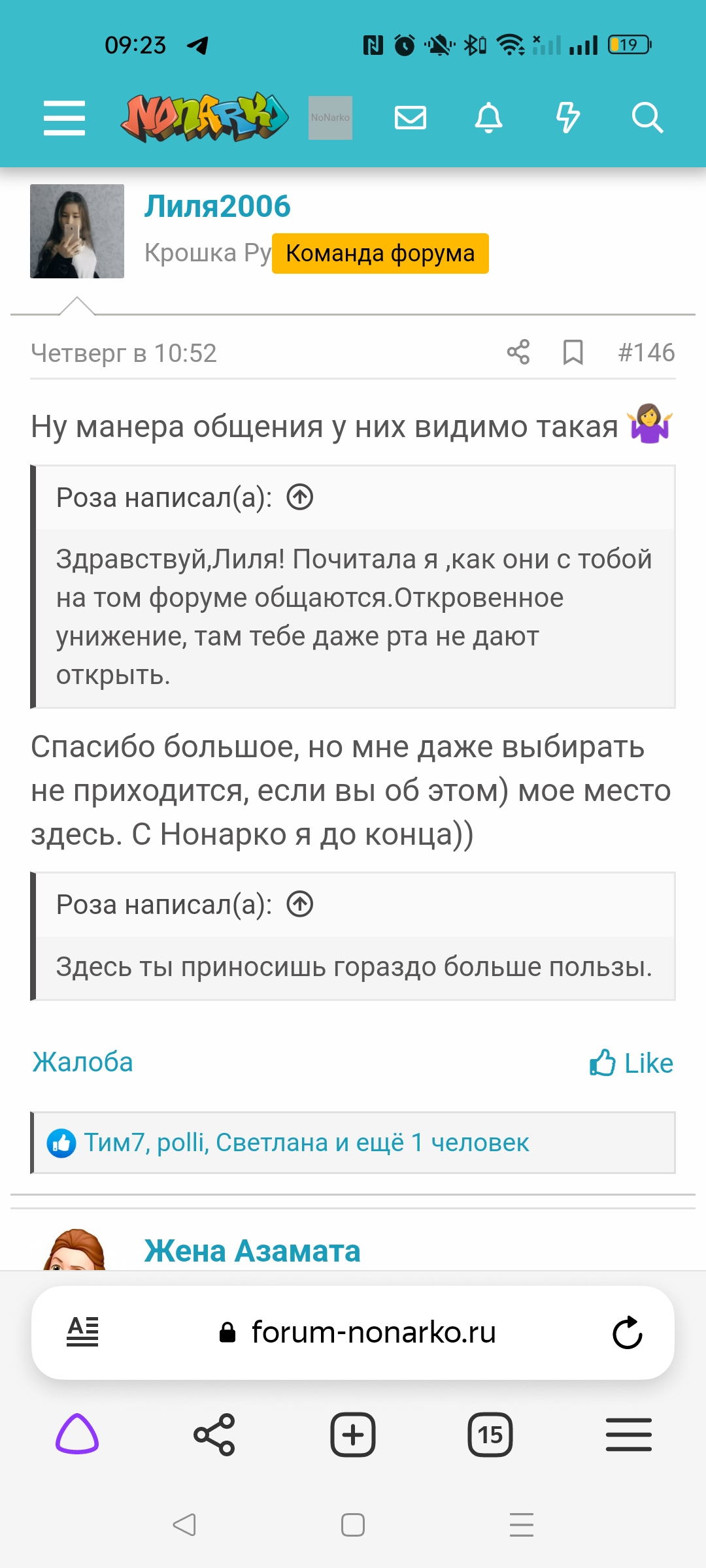Report the post via Жалоба
706x1568 pixels.
point(83,1062)
